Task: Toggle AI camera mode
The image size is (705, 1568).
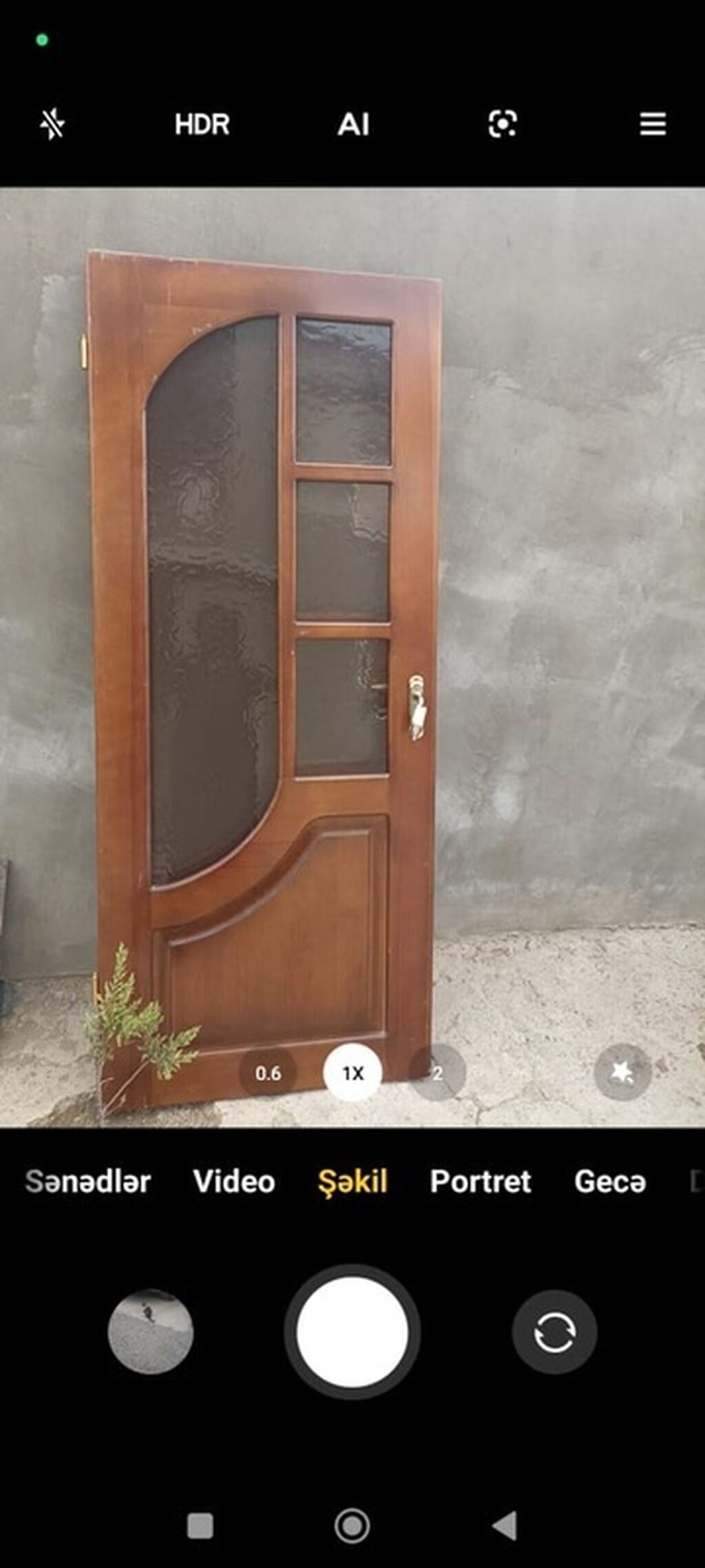Action: [353, 125]
